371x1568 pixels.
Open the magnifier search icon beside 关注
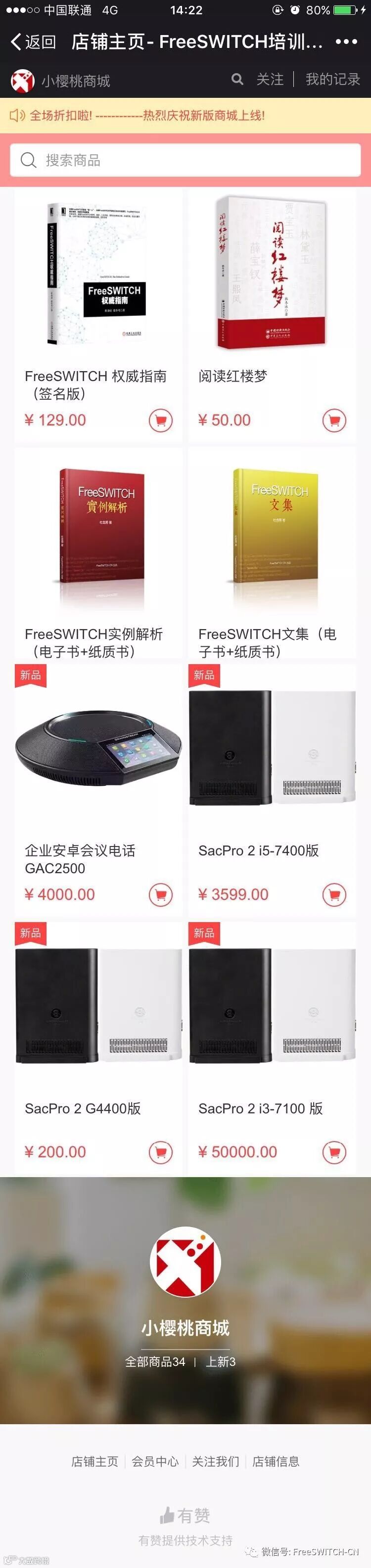(237, 79)
